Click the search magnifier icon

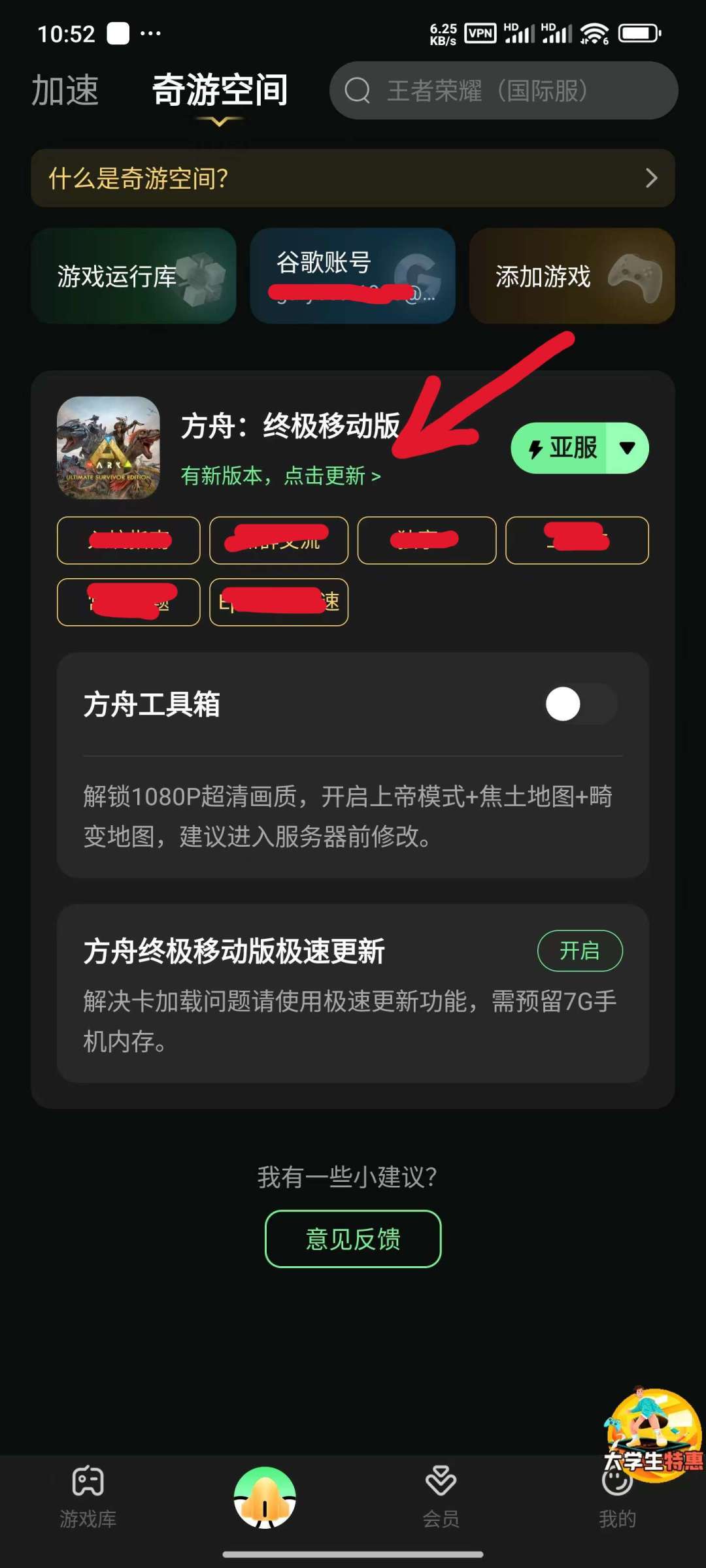click(x=356, y=91)
